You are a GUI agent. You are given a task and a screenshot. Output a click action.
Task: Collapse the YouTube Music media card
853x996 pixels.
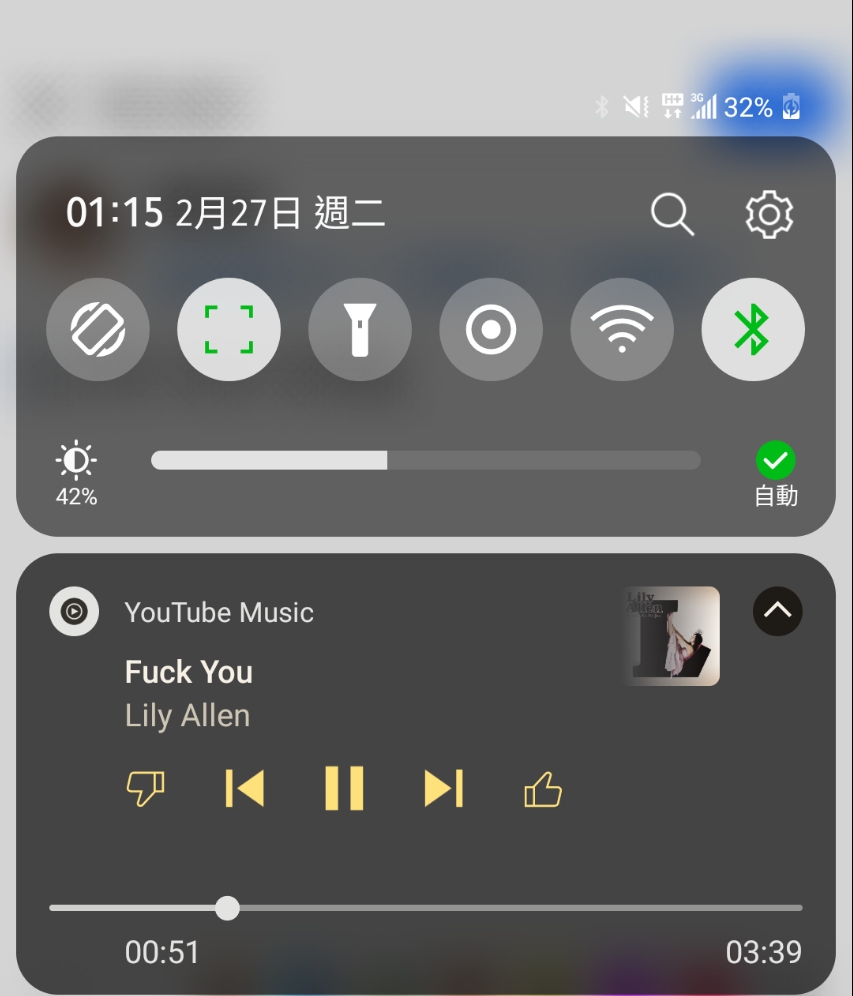(777, 611)
